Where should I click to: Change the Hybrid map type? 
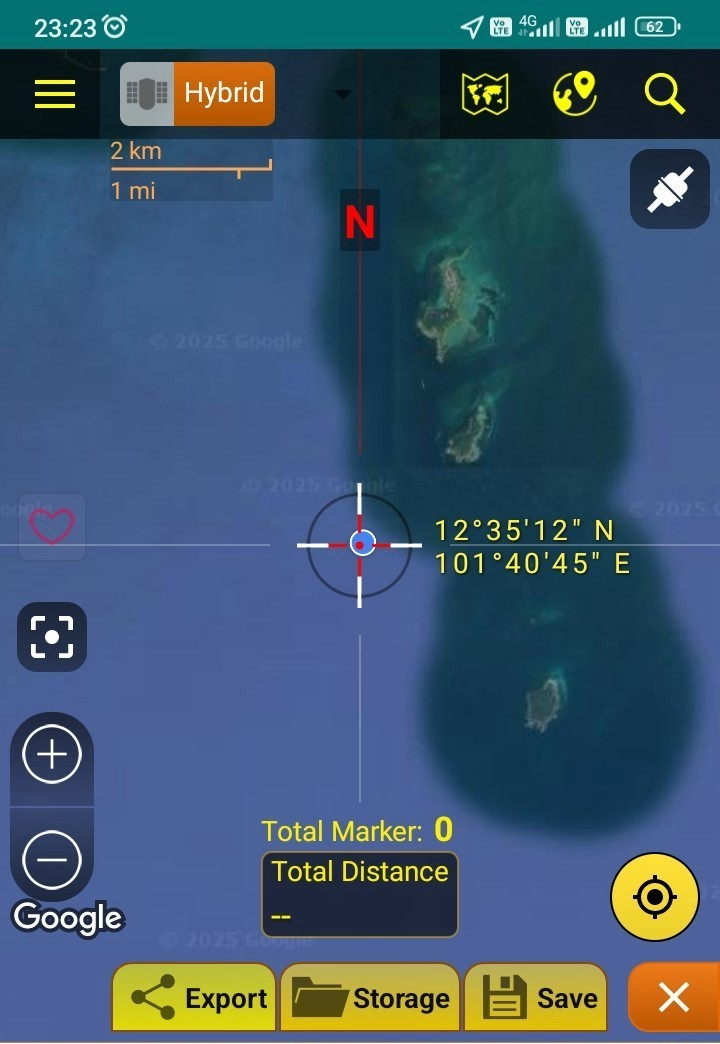(198, 94)
